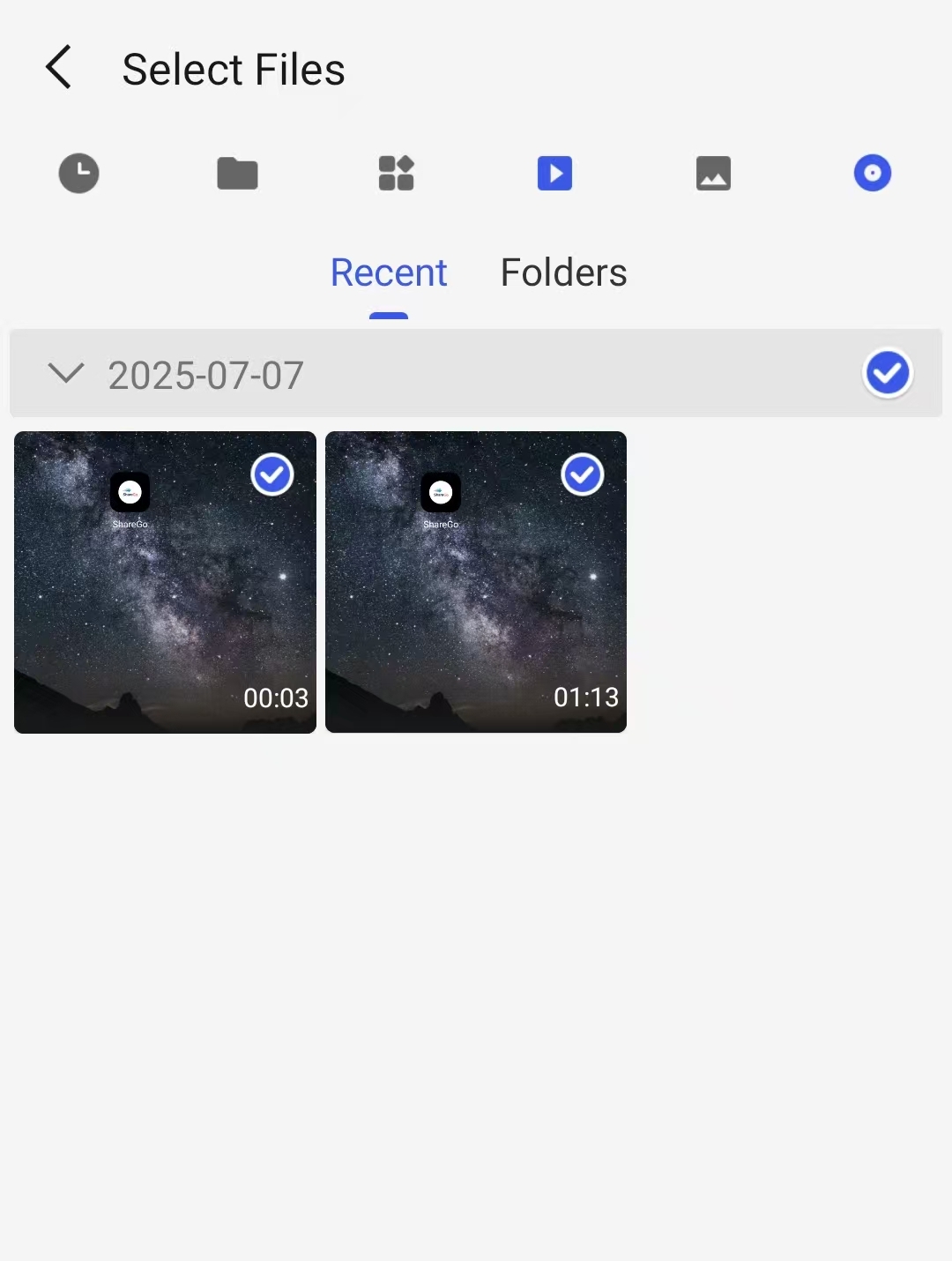Open the apps category
This screenshot has width=952, height=1261.
(396, 173)
